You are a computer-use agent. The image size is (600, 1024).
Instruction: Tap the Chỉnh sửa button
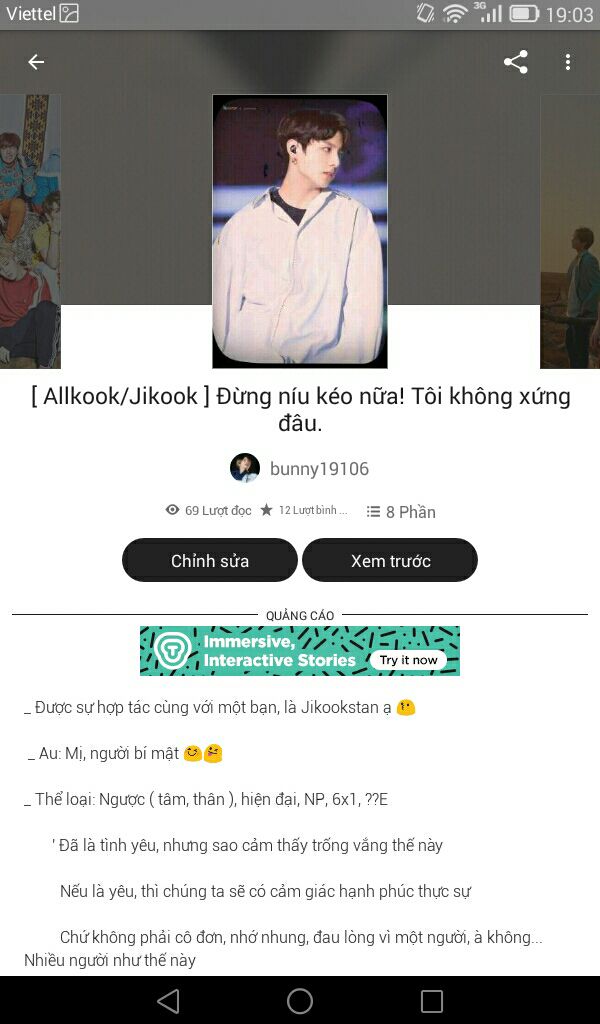click(x=210, y=560)
